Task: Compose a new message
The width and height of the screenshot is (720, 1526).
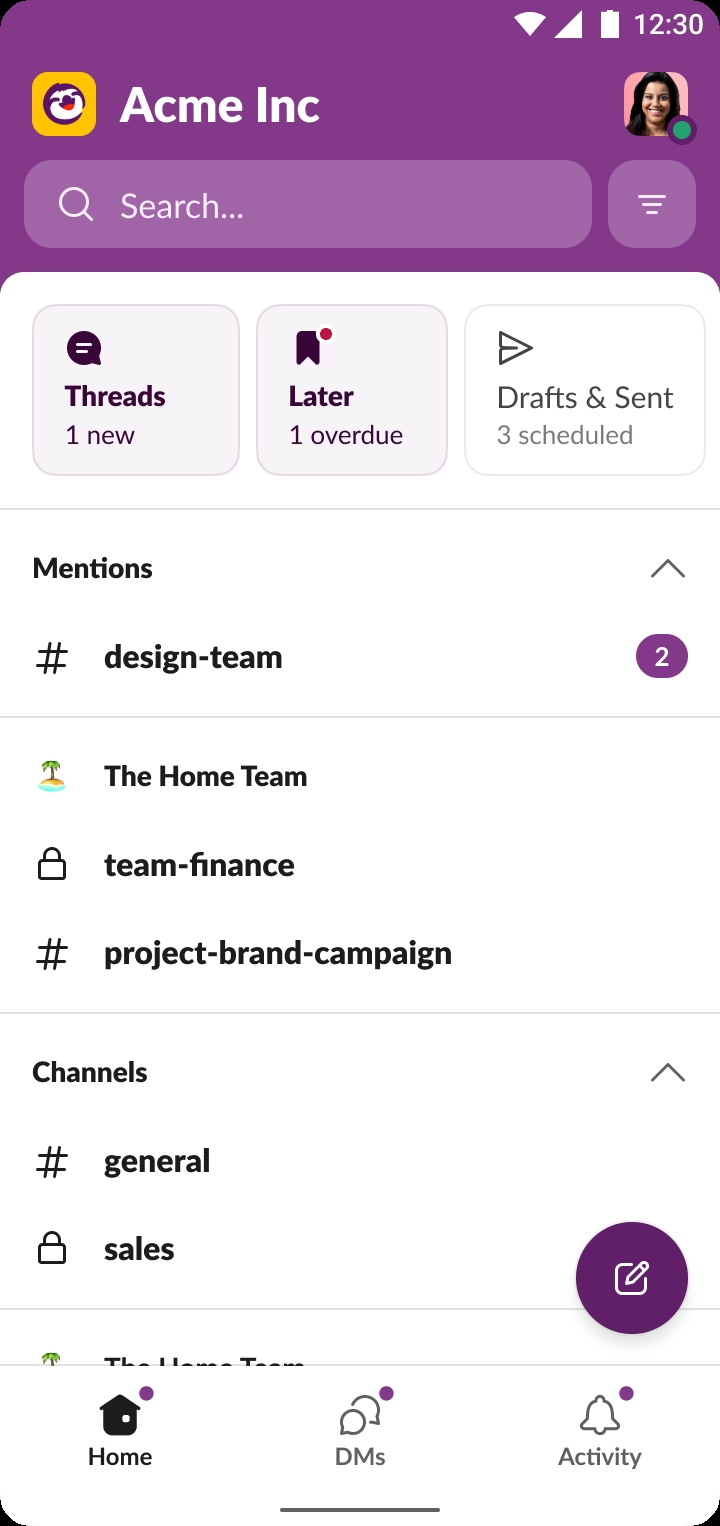Action: (632, 1278)
